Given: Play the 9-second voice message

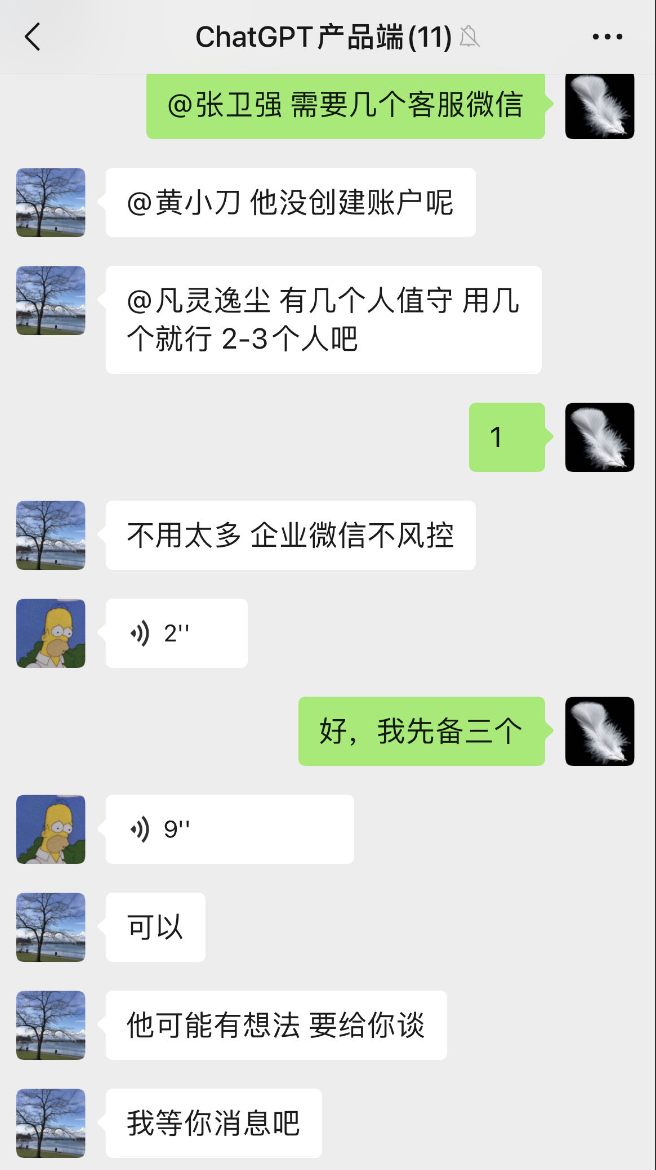Looking at the screenshot, I should click(x=229, y=829).
